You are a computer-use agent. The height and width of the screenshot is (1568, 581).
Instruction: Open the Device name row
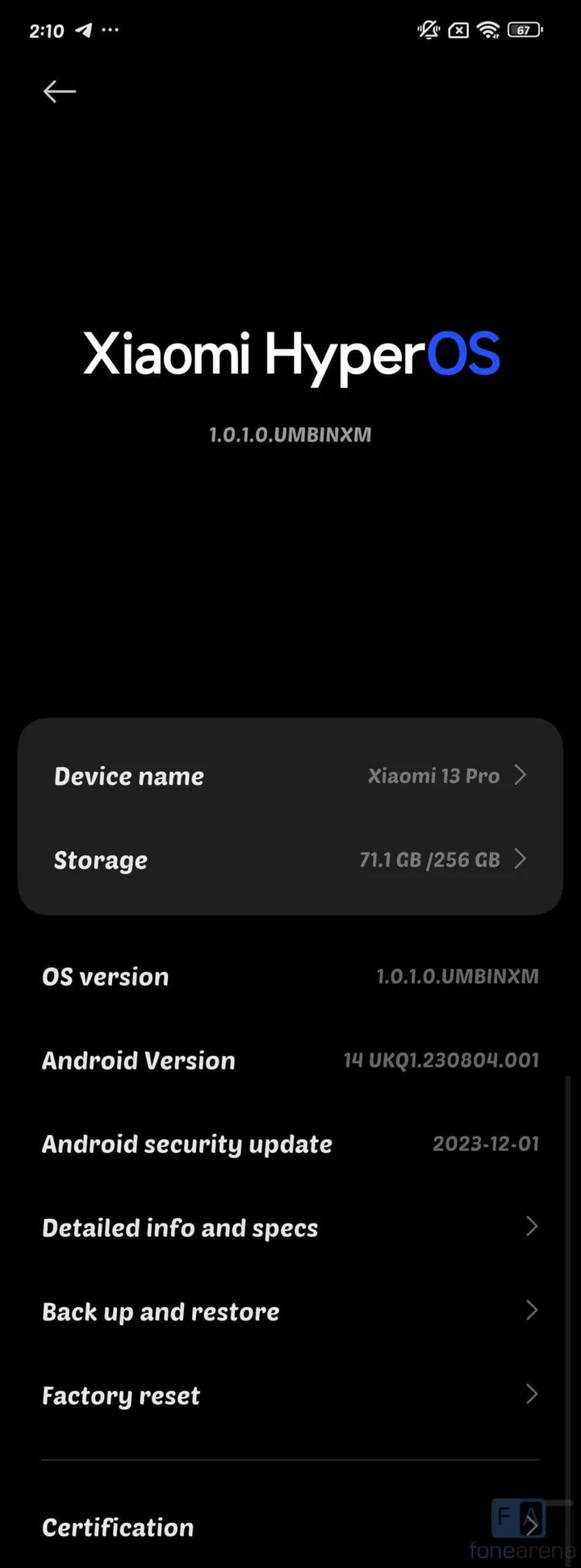coord(290,776)
